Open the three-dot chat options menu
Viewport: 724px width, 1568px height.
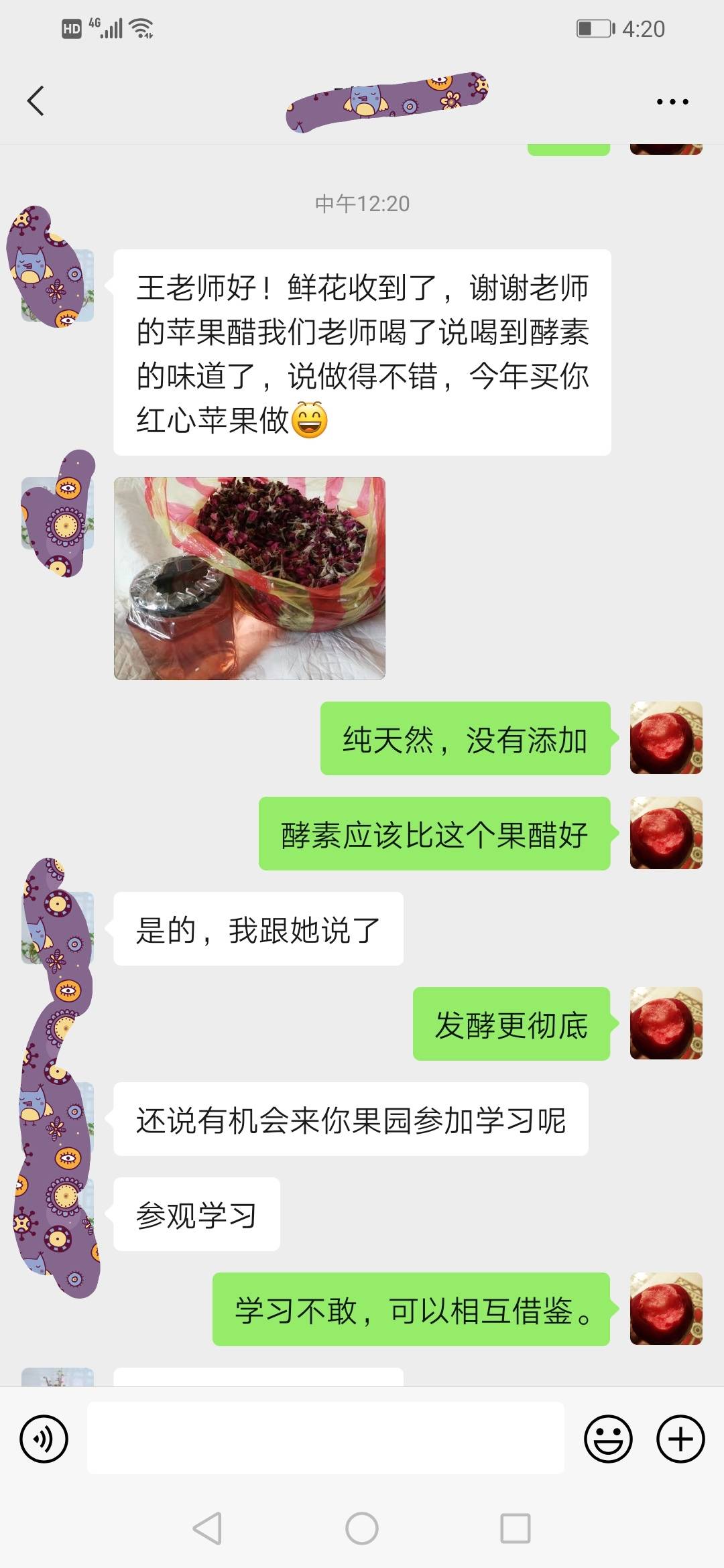(x=672, y=102)
